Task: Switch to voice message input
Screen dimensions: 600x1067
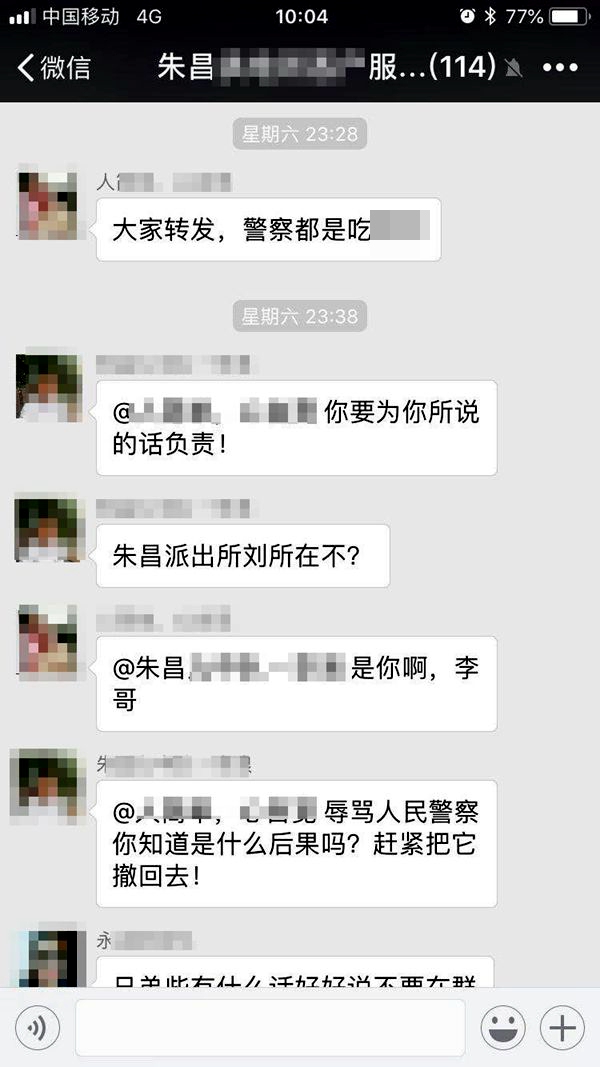Action: (38, 1027)
